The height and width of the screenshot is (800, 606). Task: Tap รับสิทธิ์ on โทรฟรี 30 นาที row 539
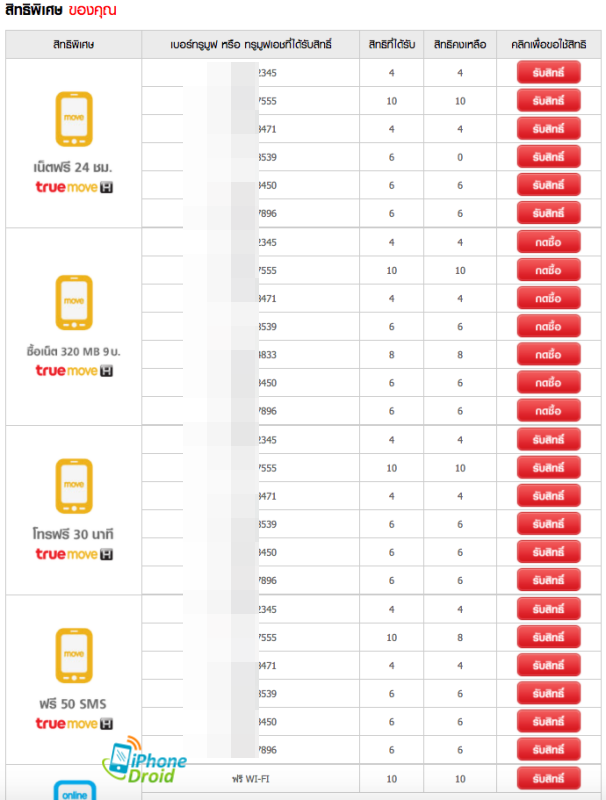548,523
